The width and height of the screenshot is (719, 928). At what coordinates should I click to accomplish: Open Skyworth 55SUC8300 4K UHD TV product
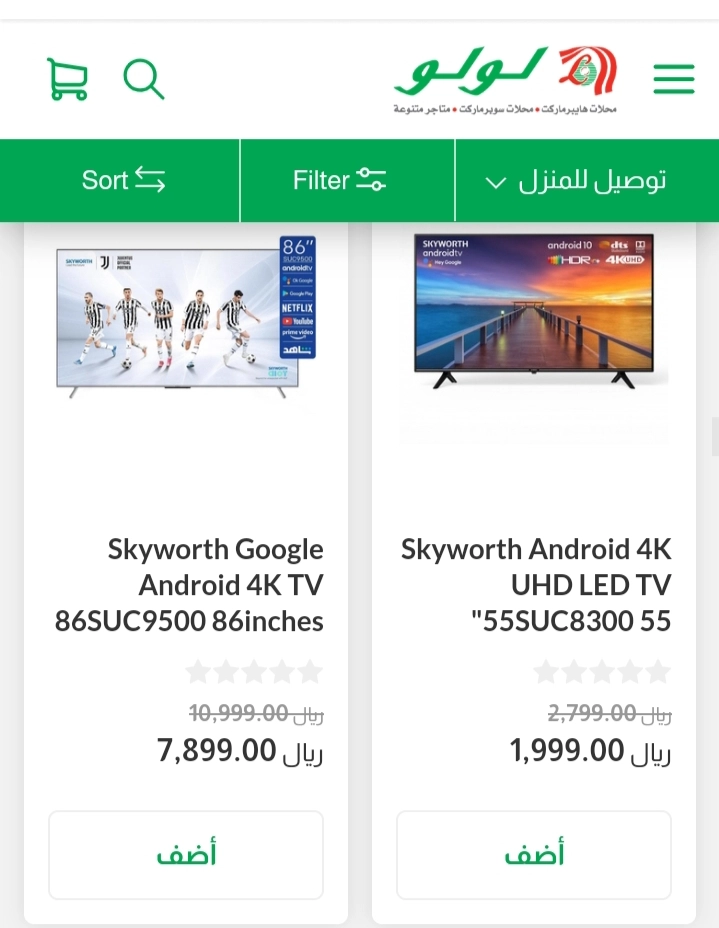536,585
